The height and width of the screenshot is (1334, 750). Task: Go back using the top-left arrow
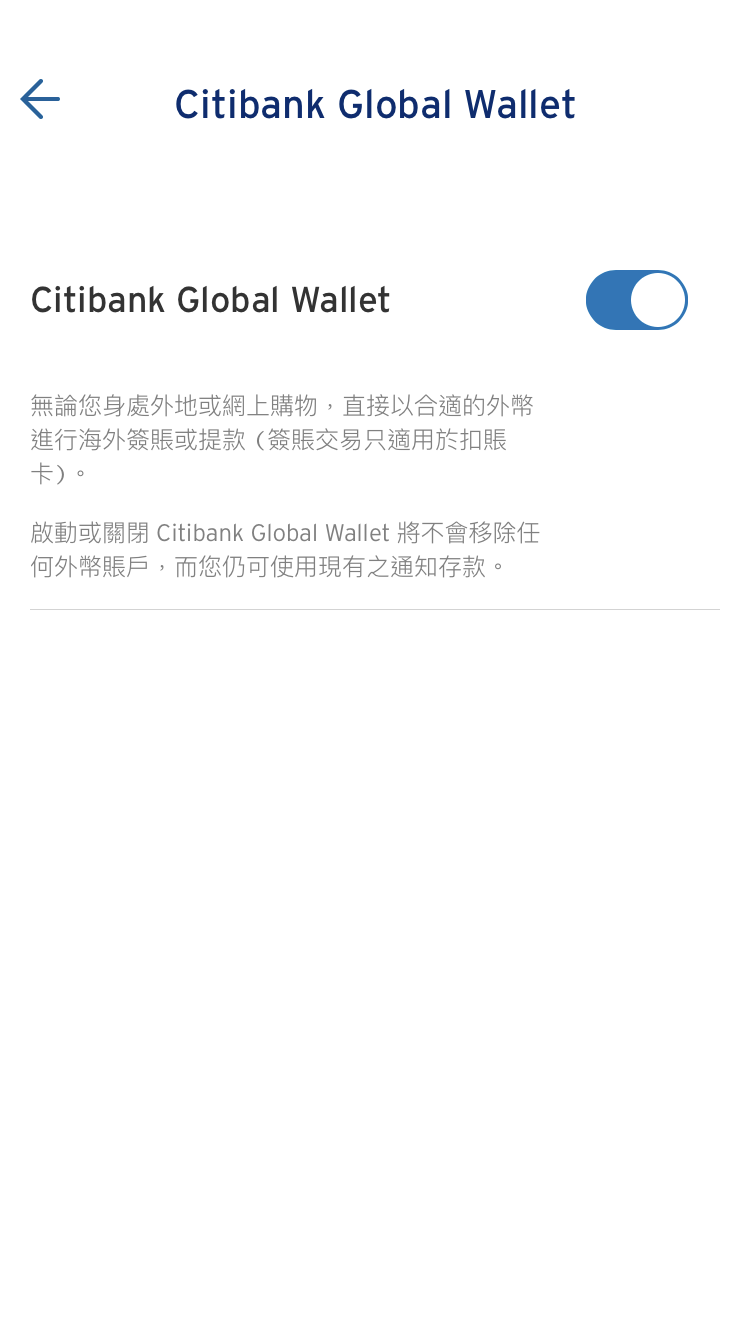click(x=40, y=100)
